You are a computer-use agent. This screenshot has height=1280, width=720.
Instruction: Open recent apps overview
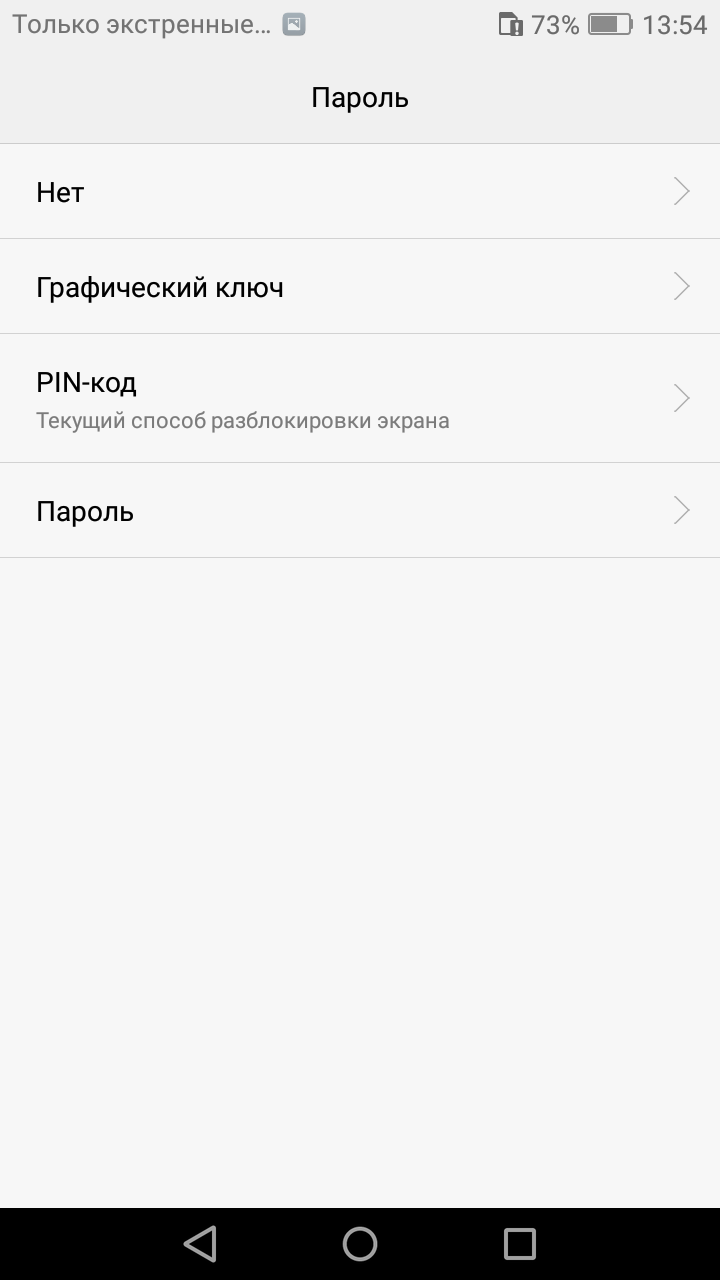point(520,1244)
